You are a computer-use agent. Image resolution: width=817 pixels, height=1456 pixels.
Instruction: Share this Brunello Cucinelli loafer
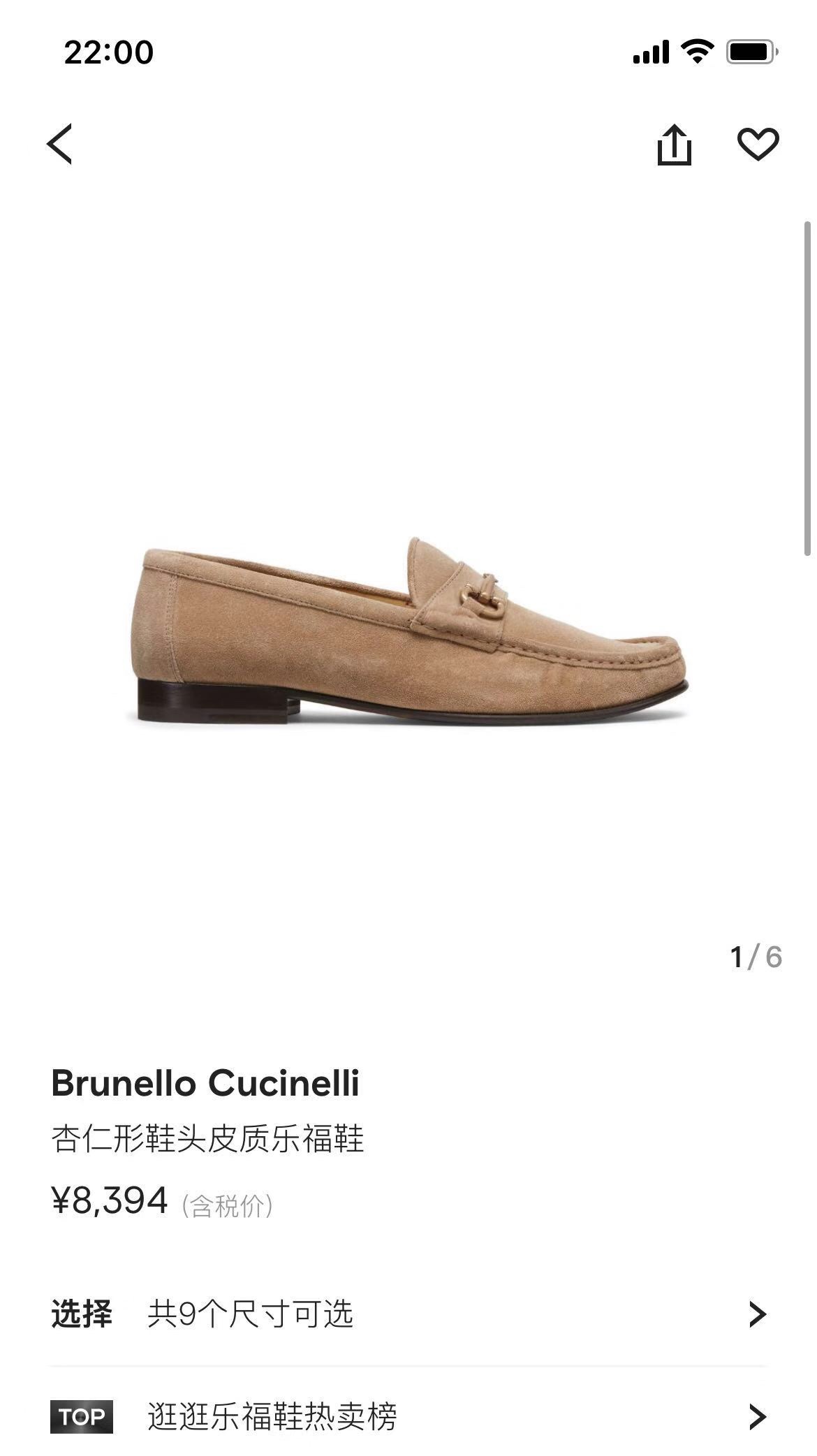tap(674, 145)
